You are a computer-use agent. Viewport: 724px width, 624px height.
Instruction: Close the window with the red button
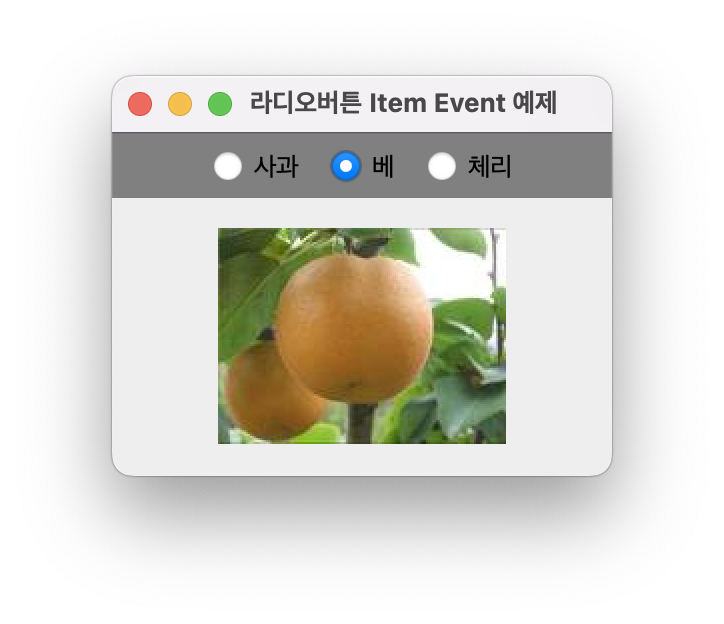(x=140, y=104)
